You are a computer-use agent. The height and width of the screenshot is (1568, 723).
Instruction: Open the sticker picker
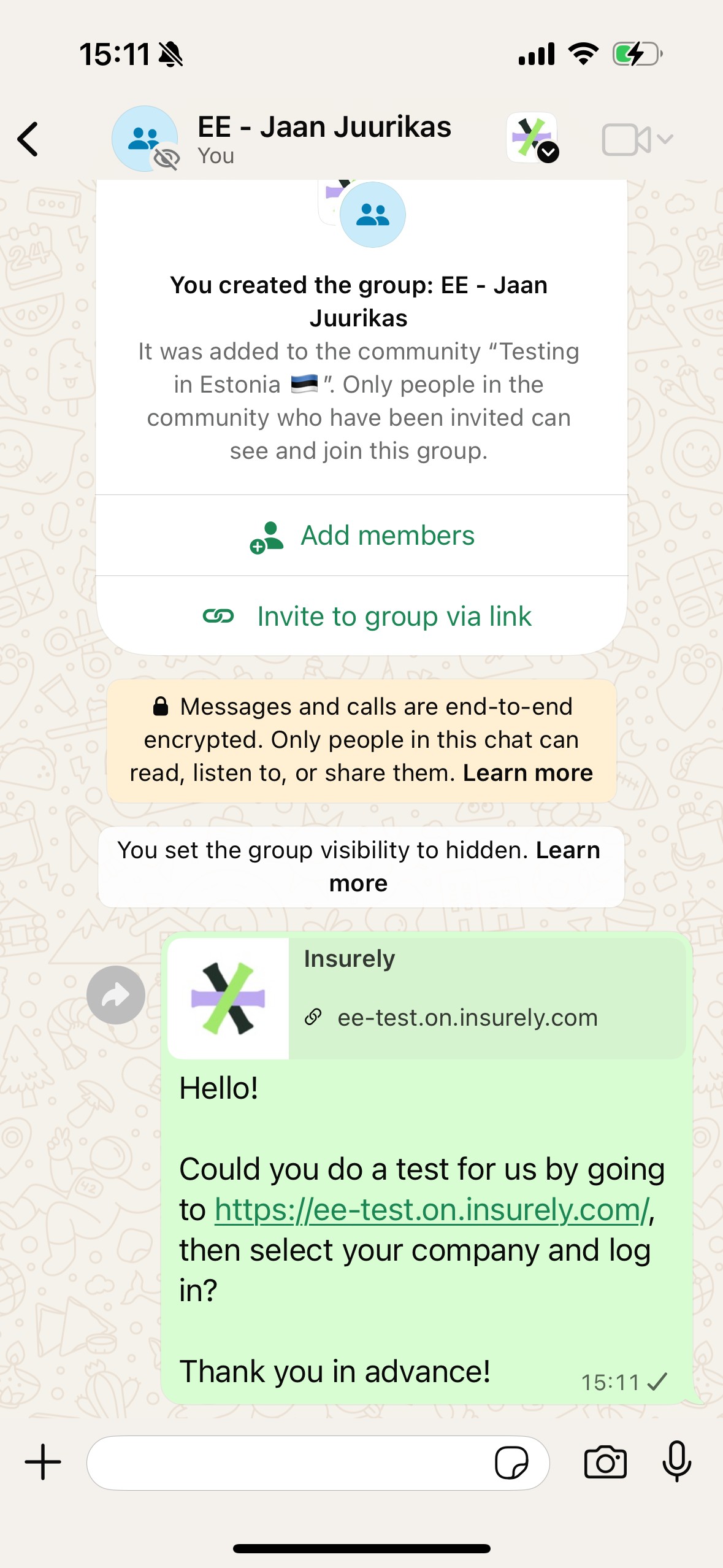(x=511, y=1463)
